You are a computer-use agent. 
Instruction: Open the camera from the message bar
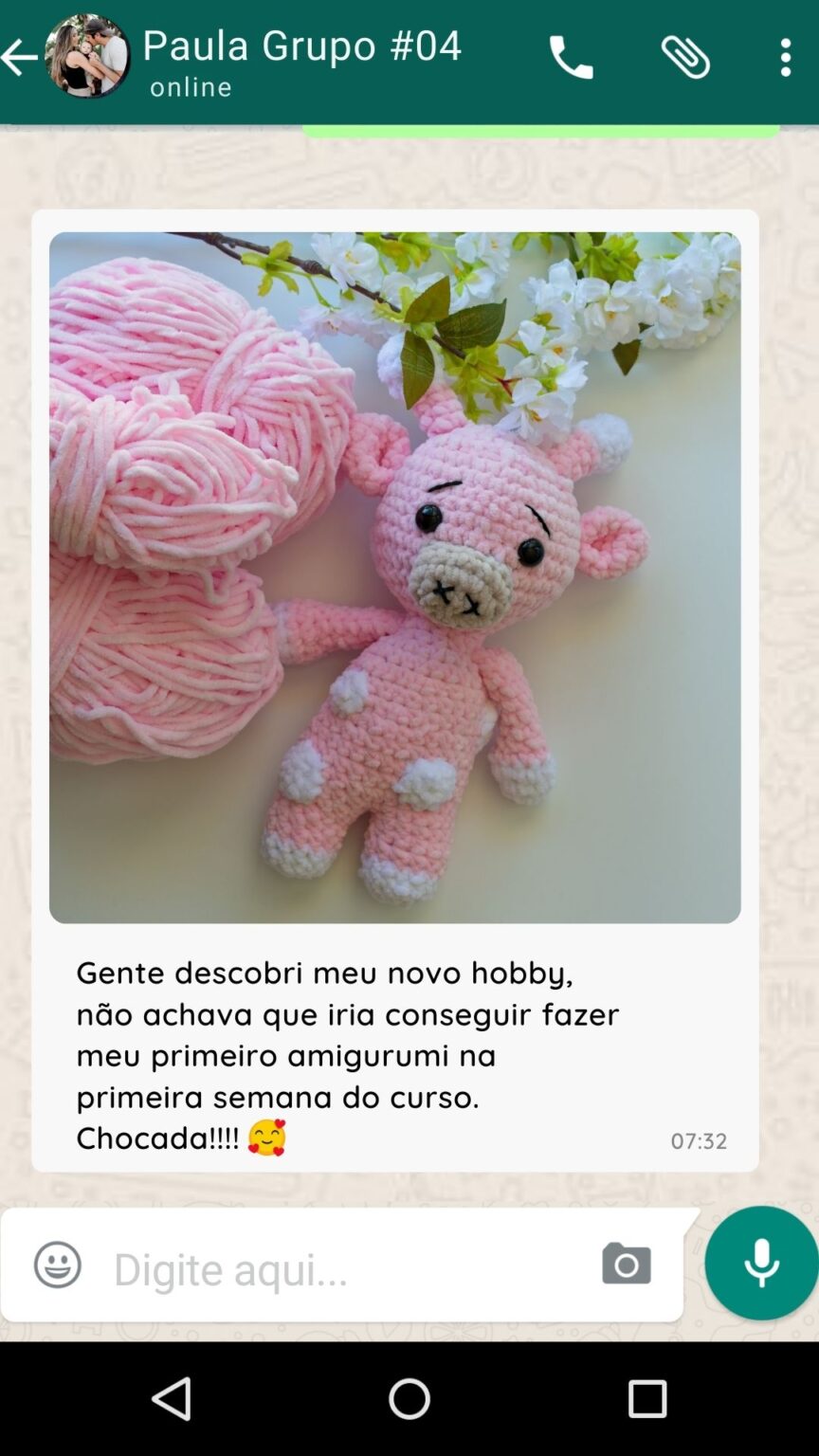tap(626, 1264)
